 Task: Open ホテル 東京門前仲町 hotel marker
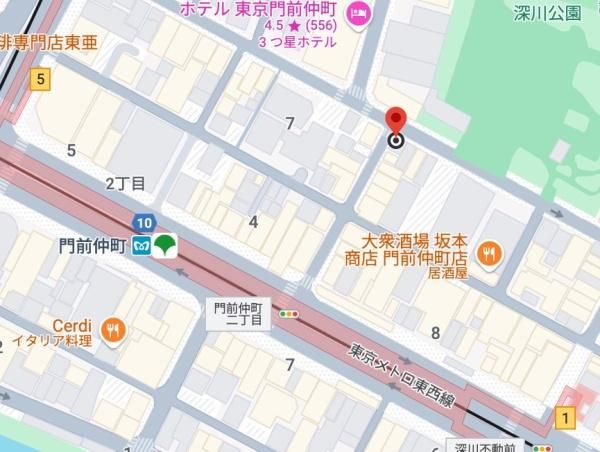356,13
